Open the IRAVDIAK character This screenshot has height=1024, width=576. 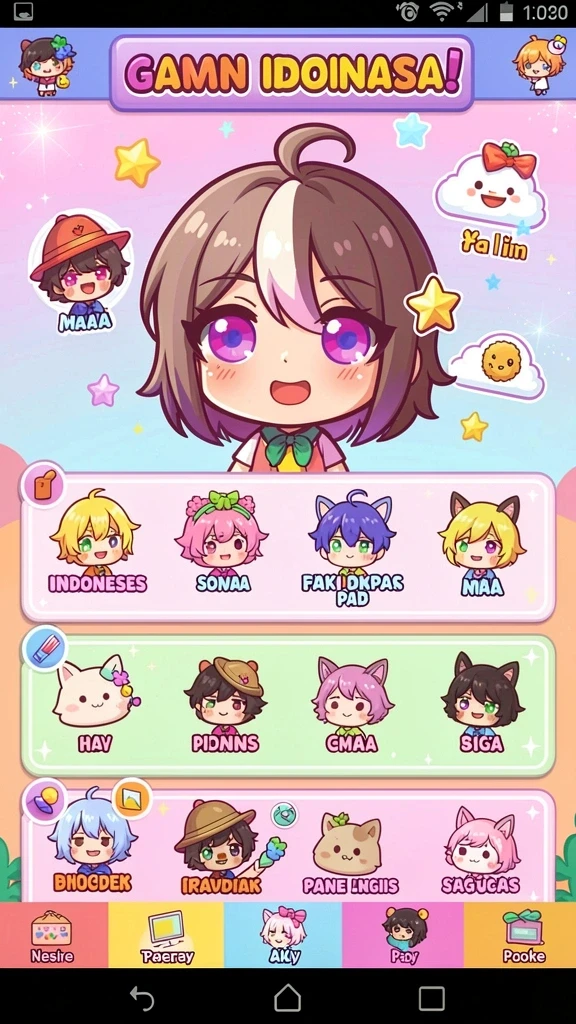(221, 847)
